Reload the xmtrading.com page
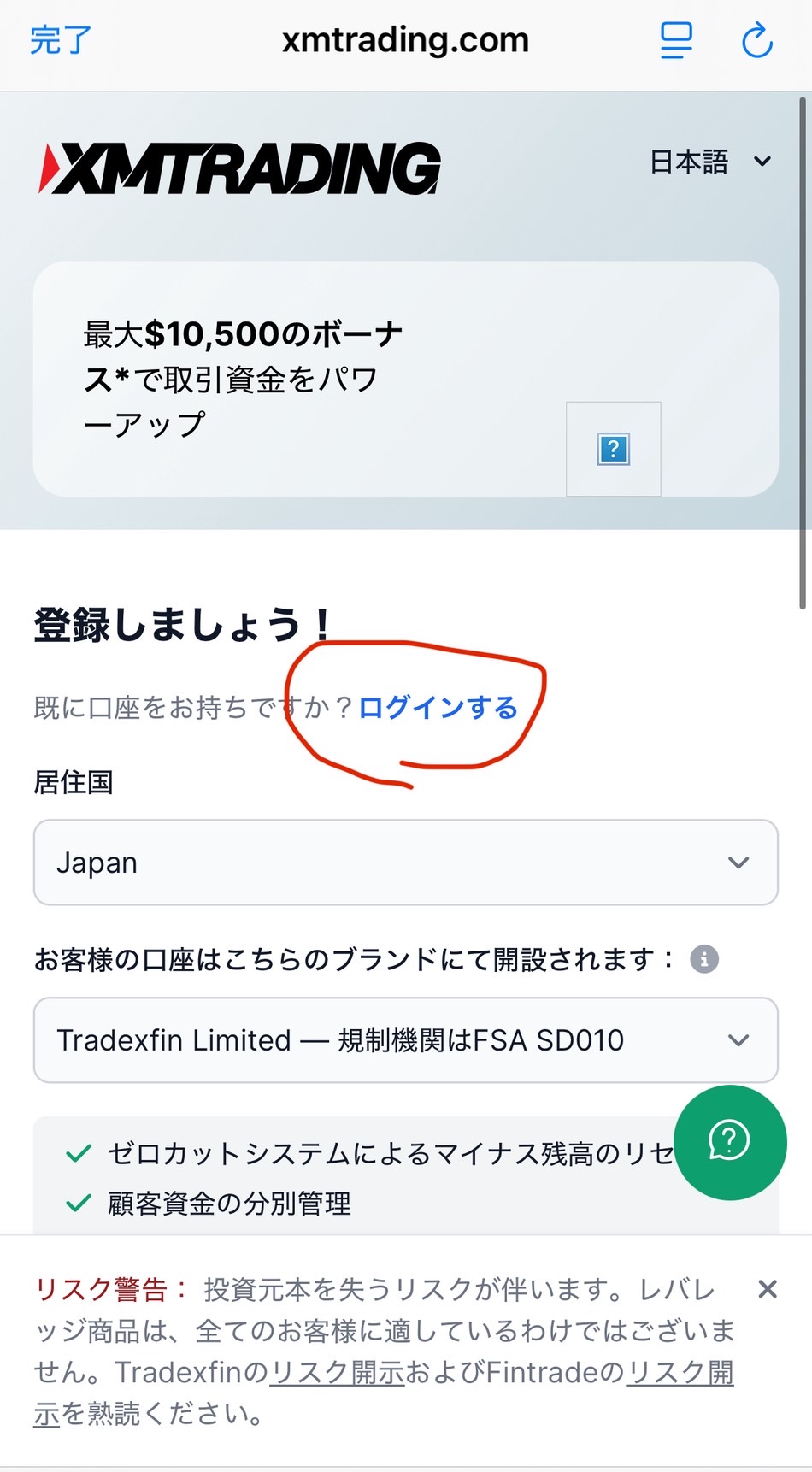Image resolution: width=812 pixels, height=1472 pixels. pyautogui.click(x=756, y=40)
